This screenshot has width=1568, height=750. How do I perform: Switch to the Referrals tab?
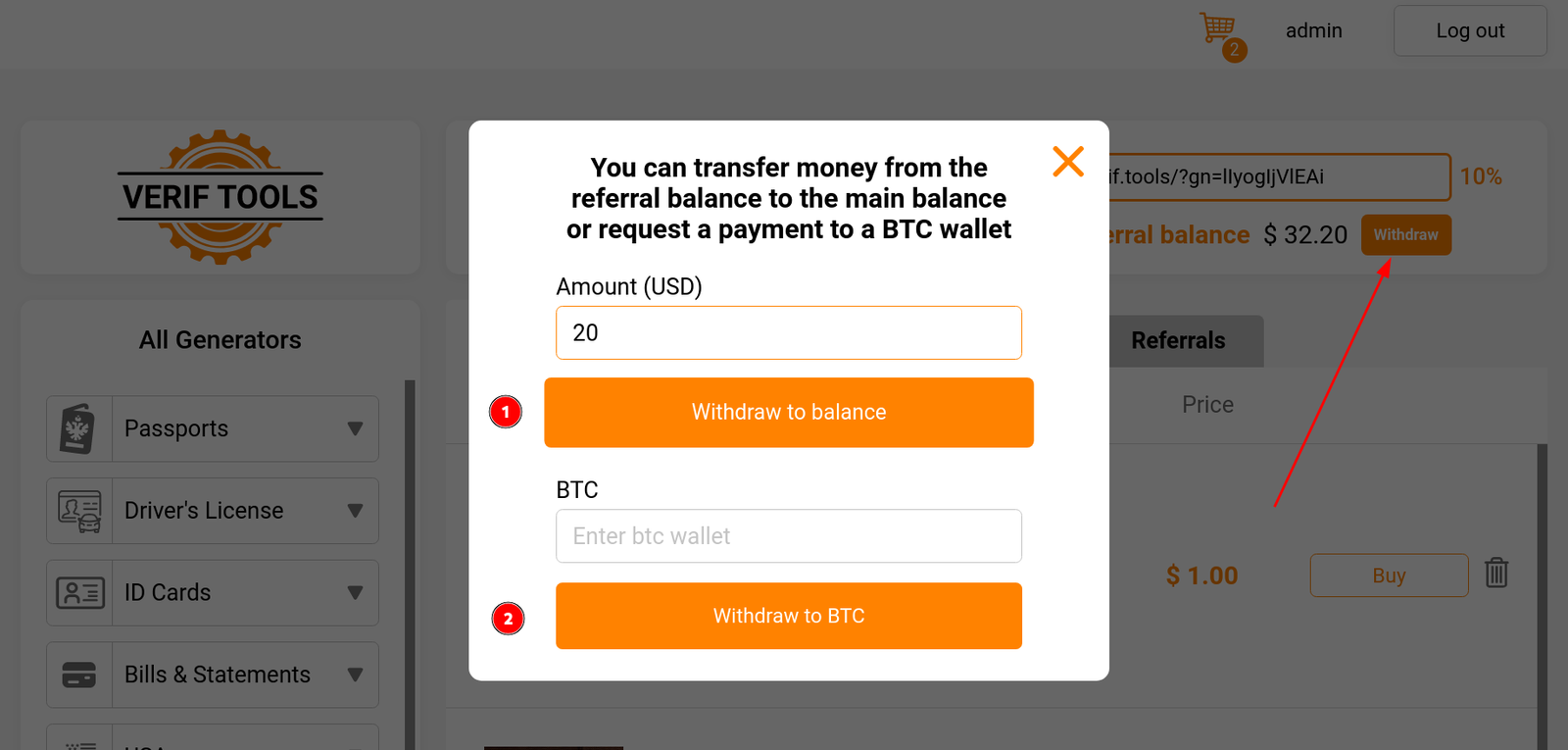[x=1178, y=341]
